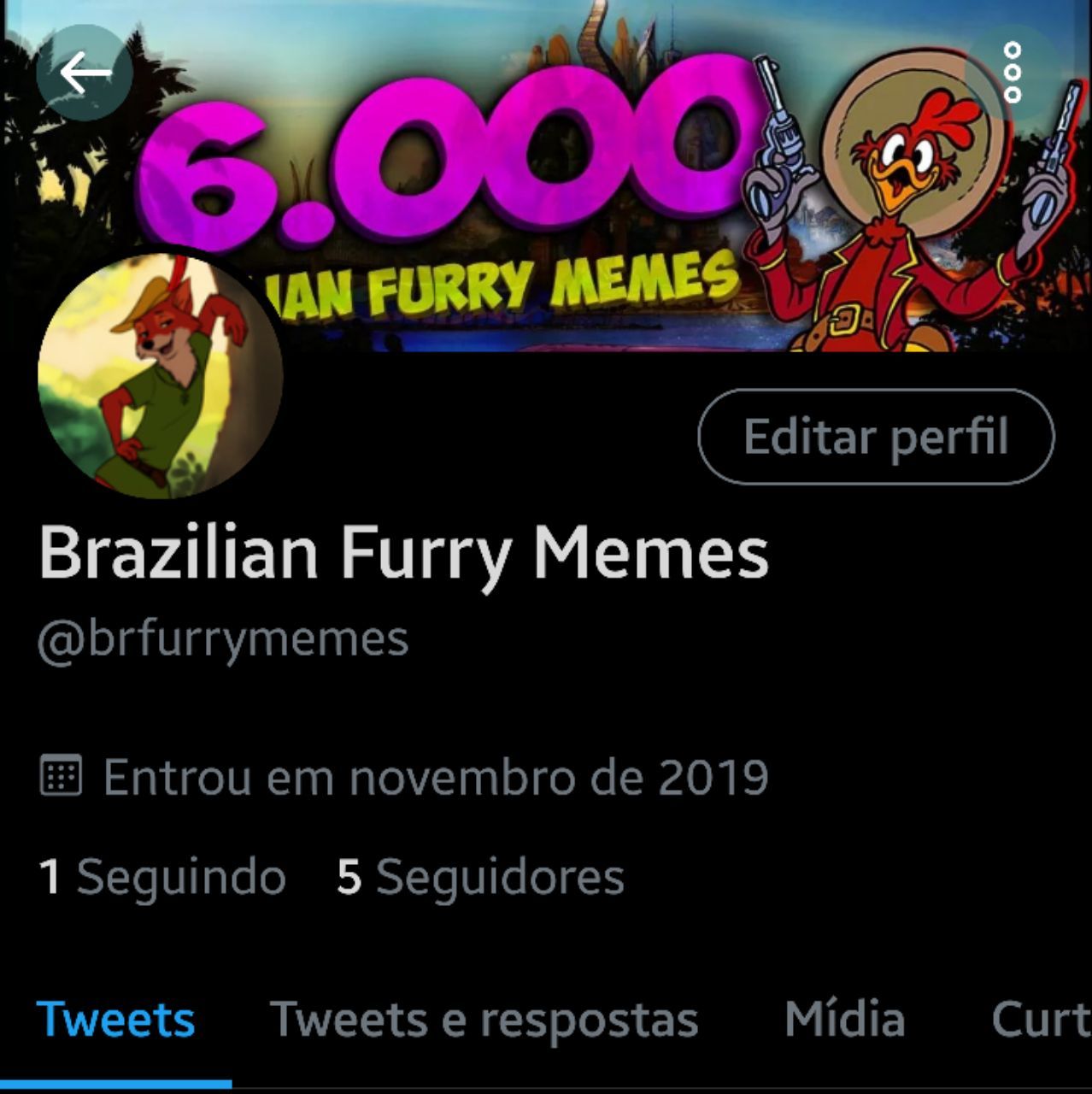This screenshot has width=1092, height=1094.
Task: Switch to the Curtidas tab
Action: coord(1041,1020)
